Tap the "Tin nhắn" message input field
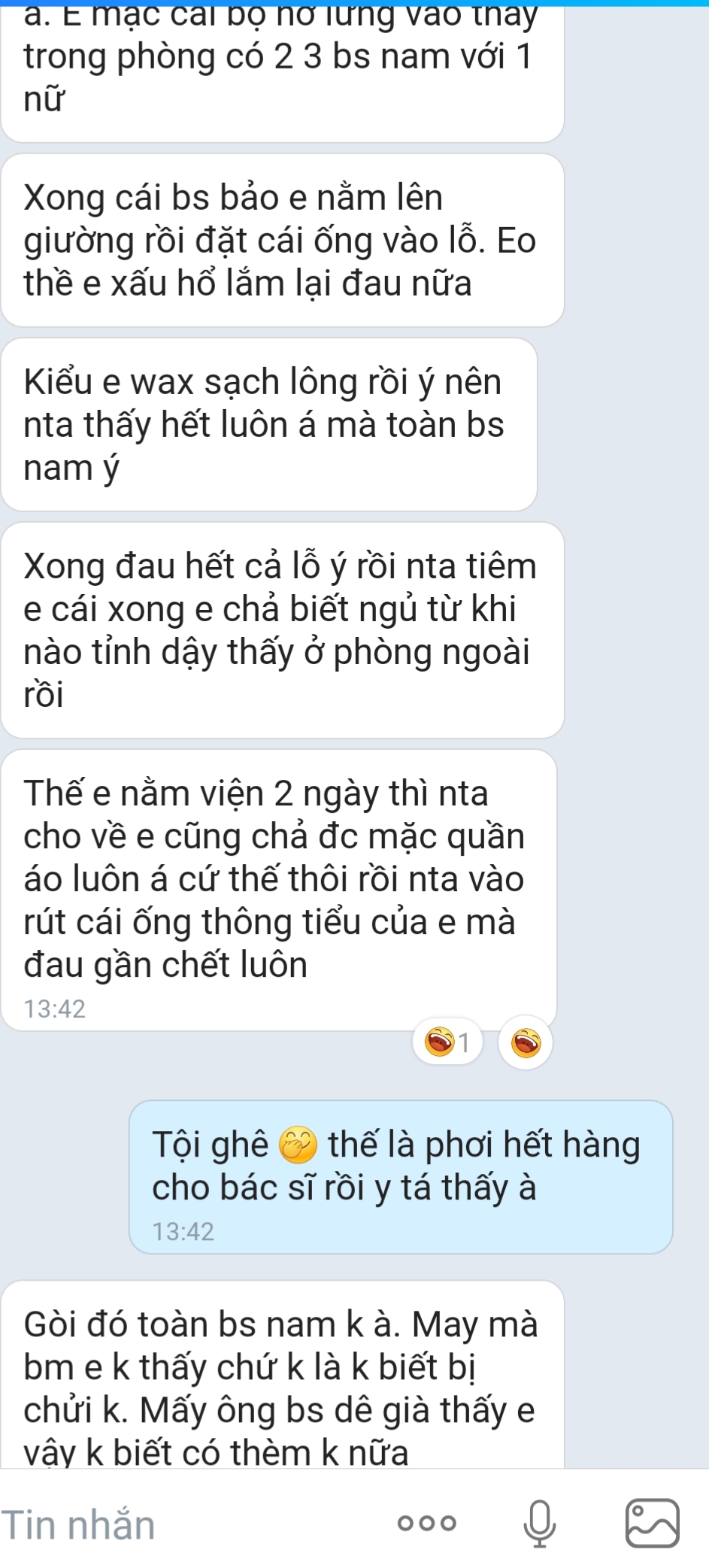Screen dimensions: 709x1568 (188, 1524)
